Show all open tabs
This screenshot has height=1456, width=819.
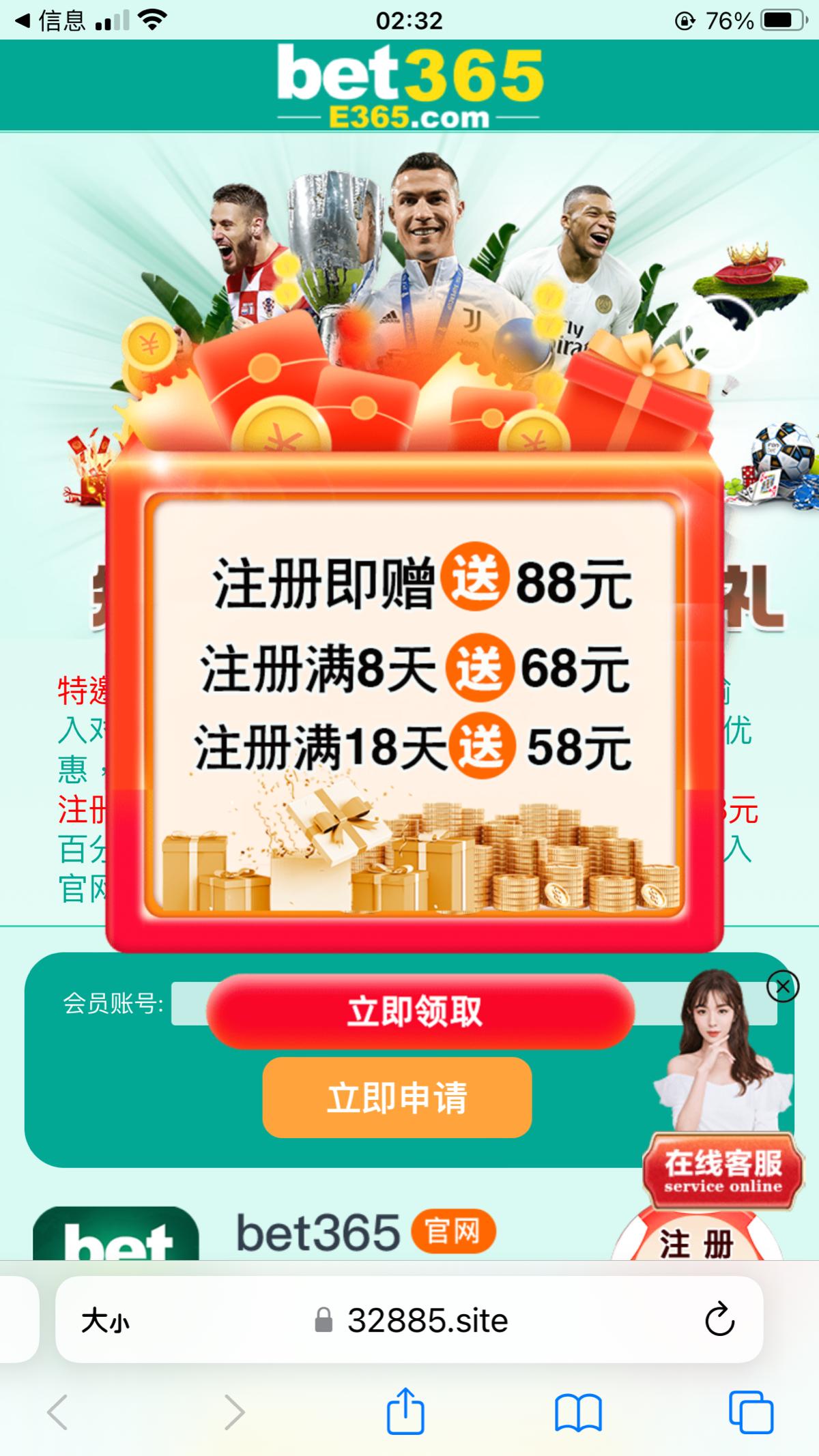pyautogui.click(x=750, y=1412)
